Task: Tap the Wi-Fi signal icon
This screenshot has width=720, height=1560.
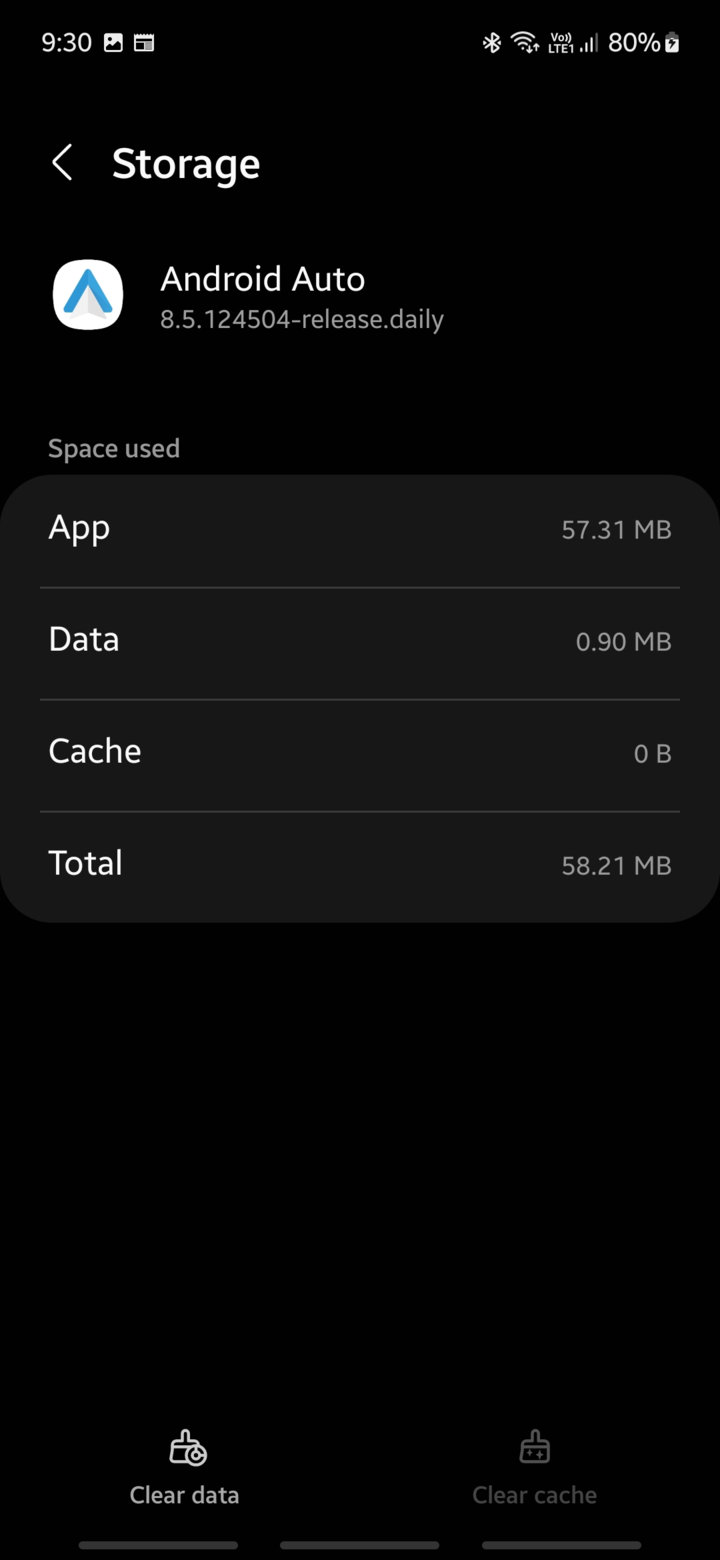Action: point(524,42)
